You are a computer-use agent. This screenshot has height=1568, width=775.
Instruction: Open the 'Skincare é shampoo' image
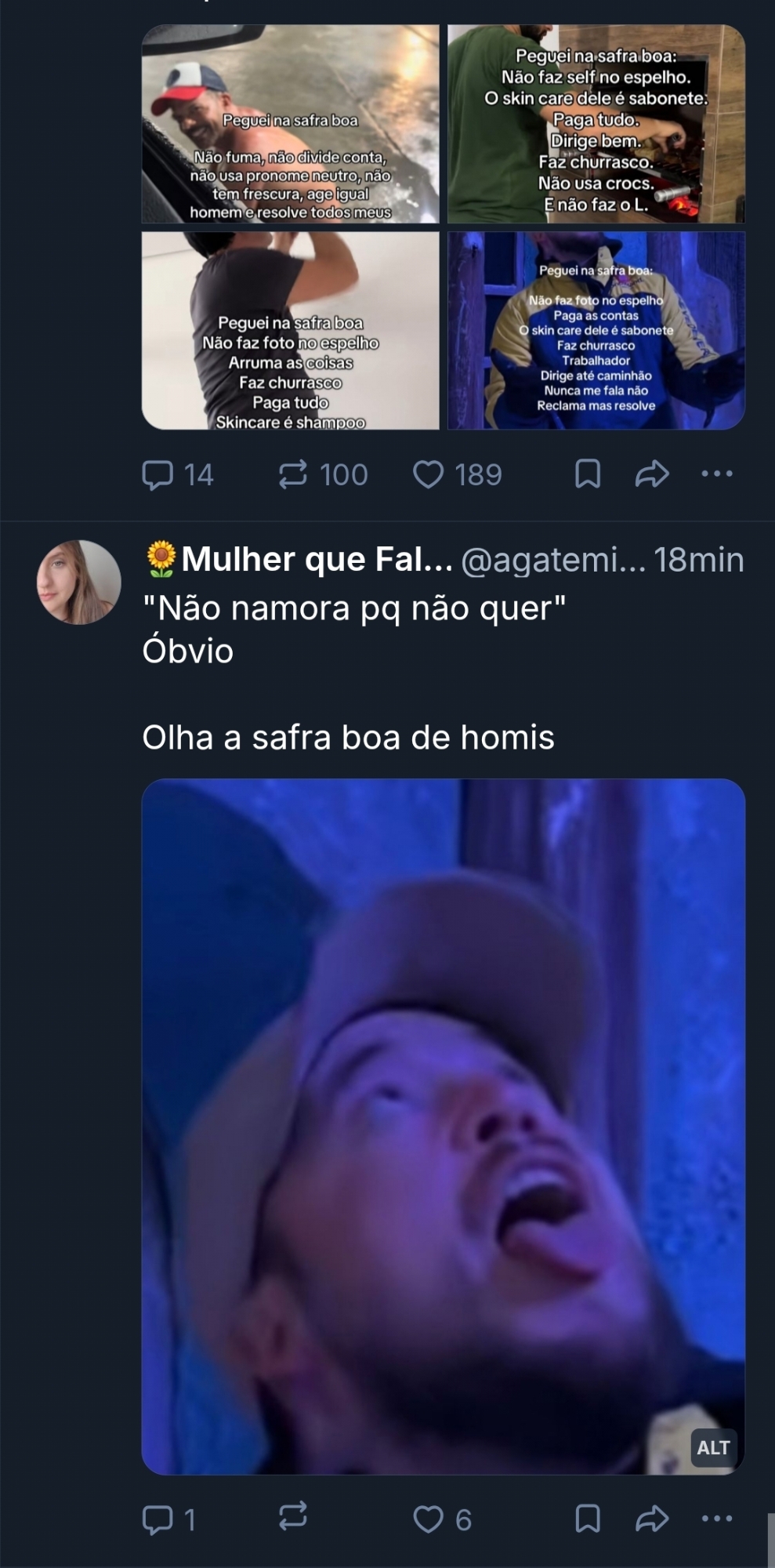coord(290,331)
